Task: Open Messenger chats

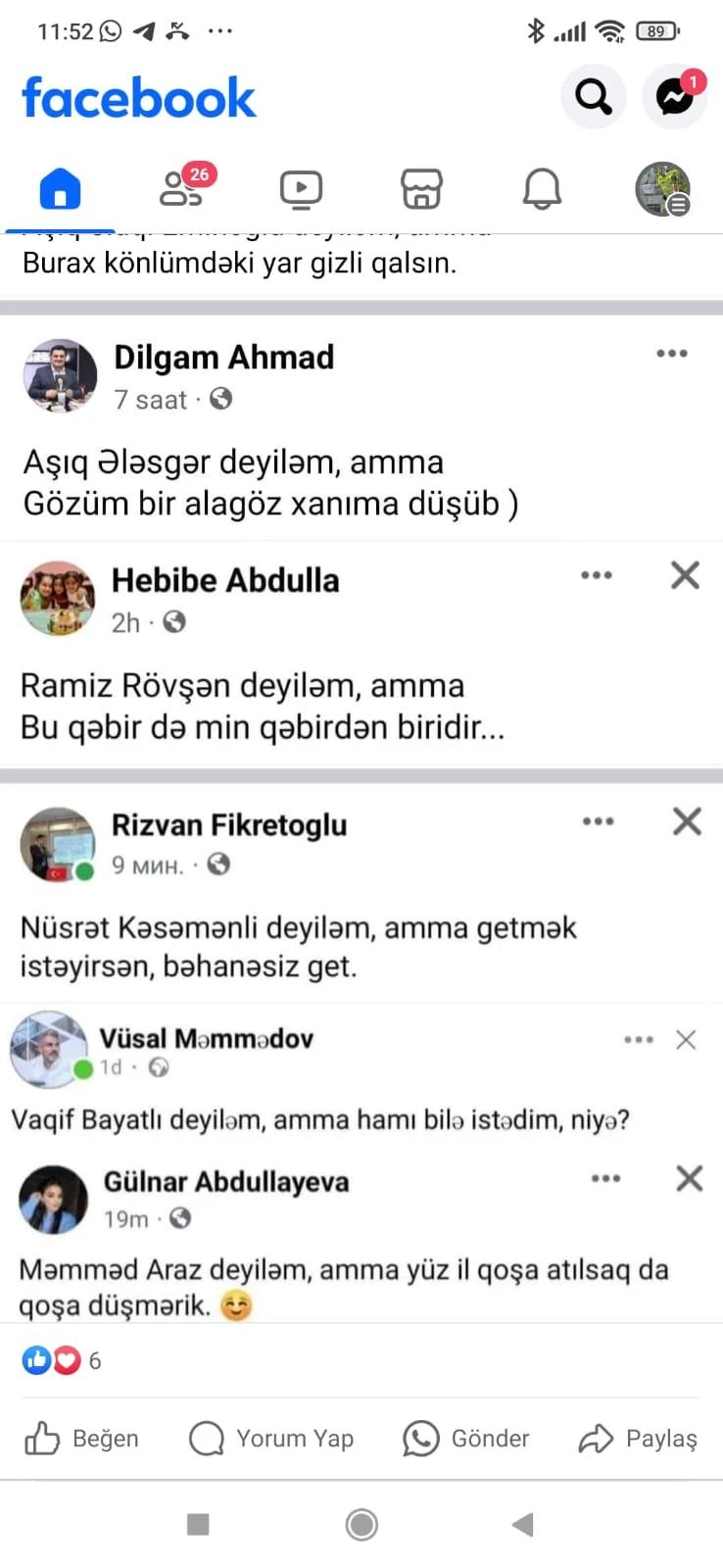Action: [x=674, y=96]
